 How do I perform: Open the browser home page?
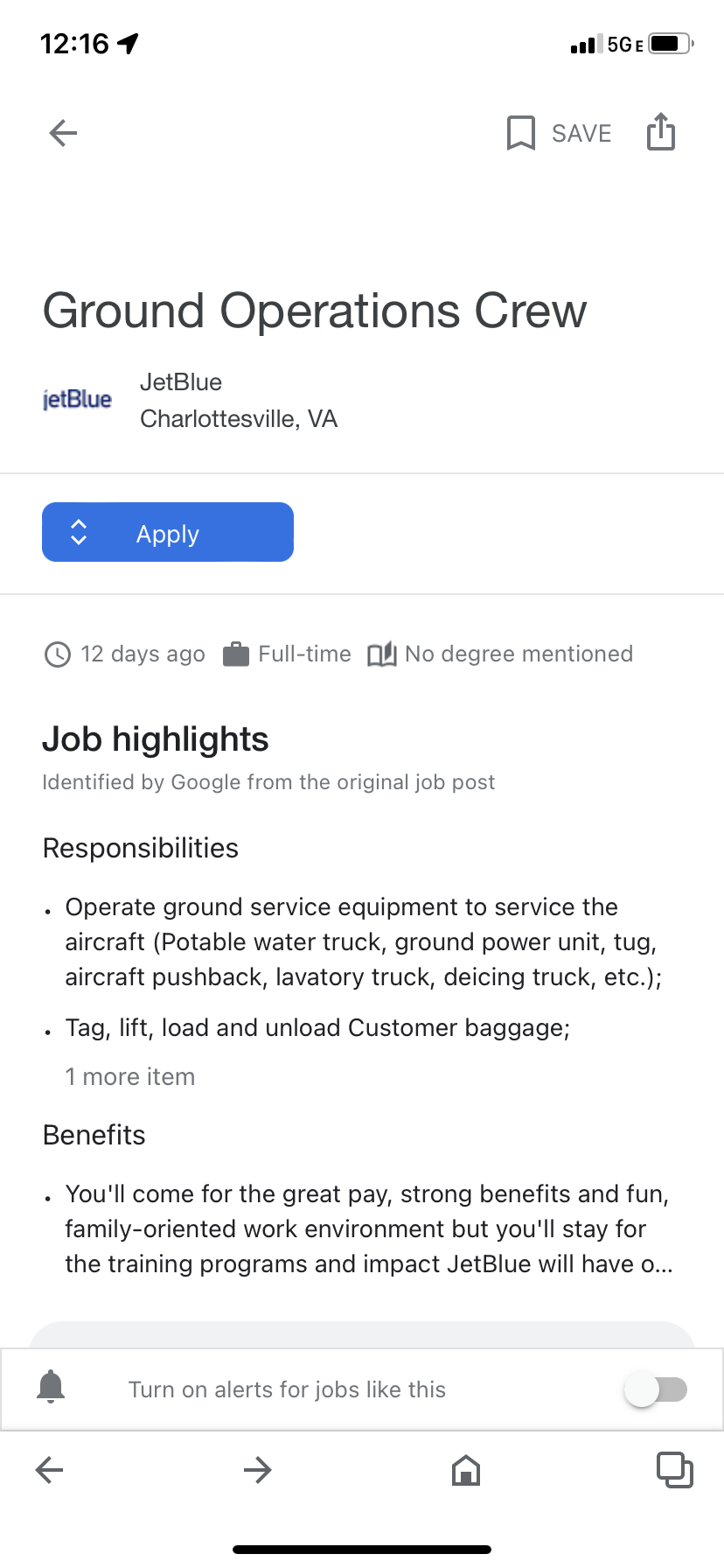pos(466,1470)
